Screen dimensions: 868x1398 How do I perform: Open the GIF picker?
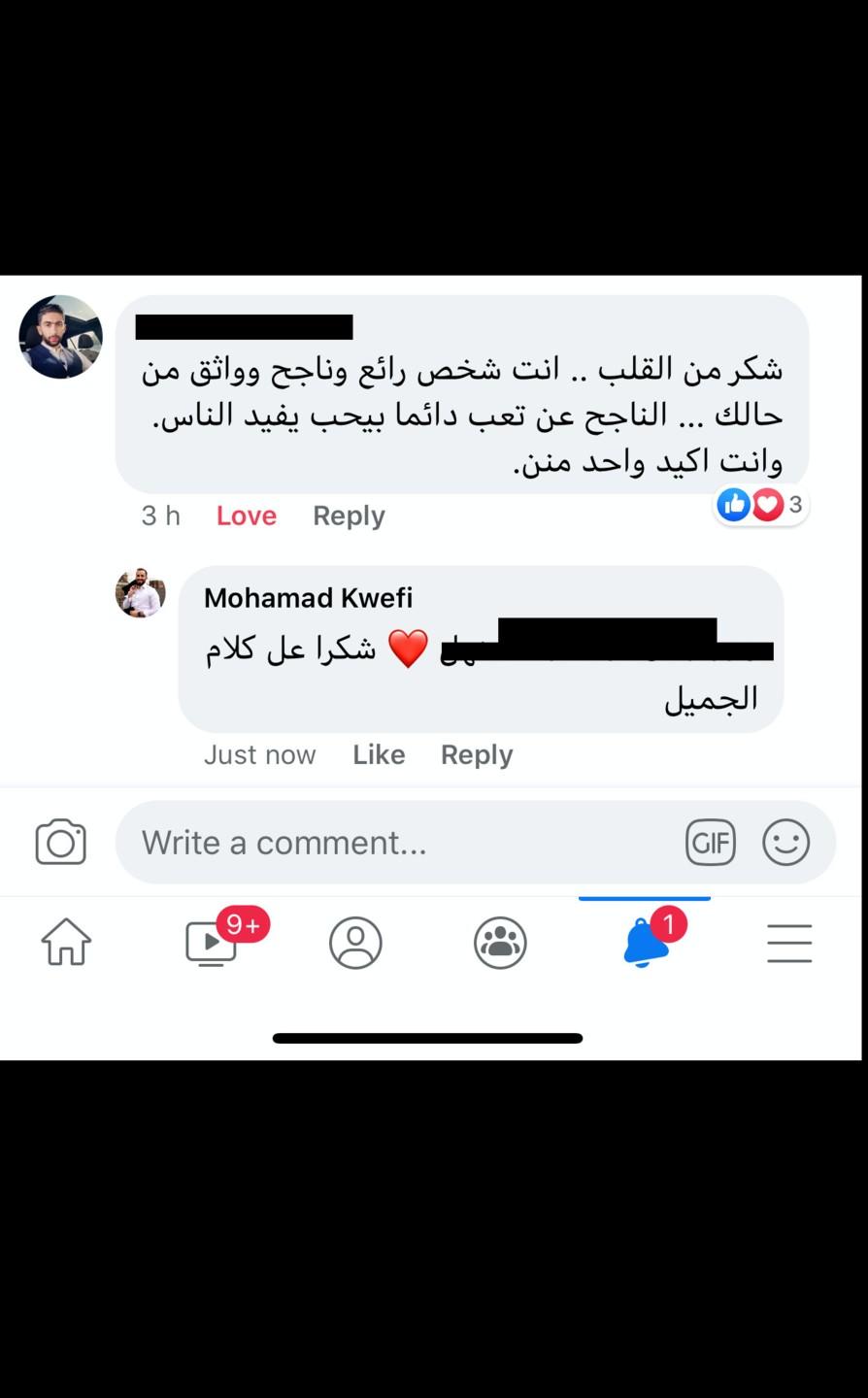pyautogui.click(x=710, y=842)
